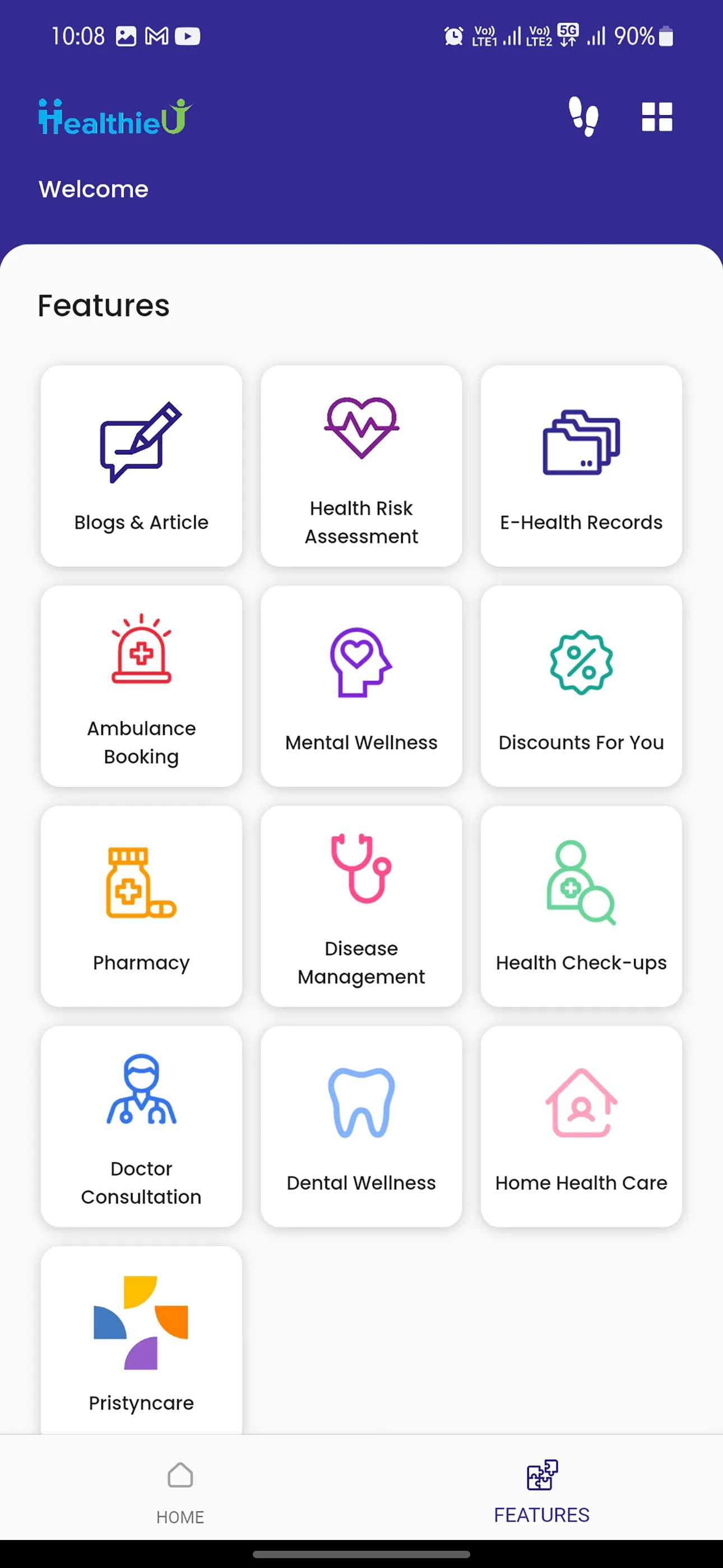Browse Health Check-ups
This screenshot has width=723, height=1568.
pyautogui.click(x=581, y=906)
